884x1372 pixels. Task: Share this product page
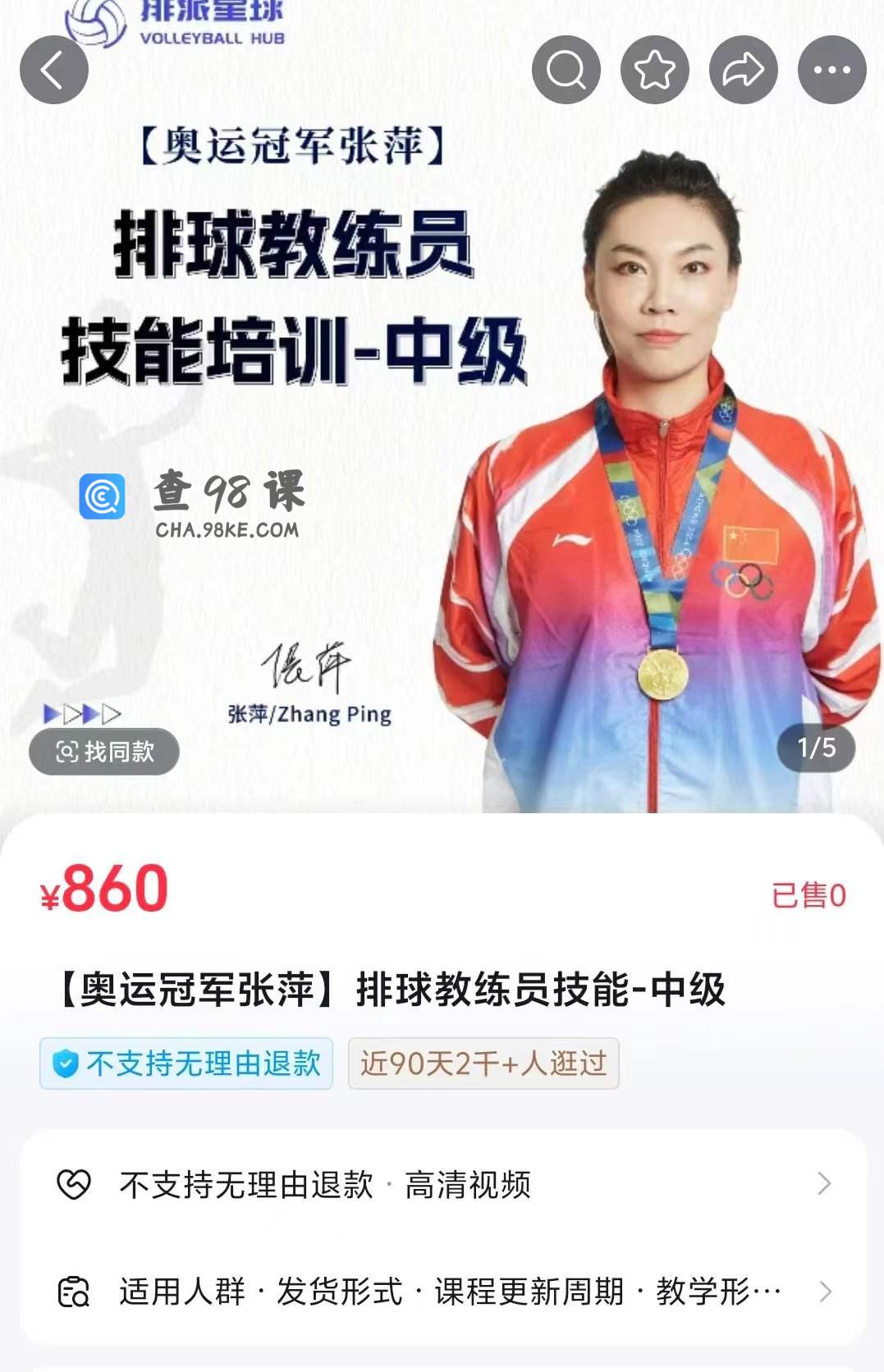coord(744,70)
